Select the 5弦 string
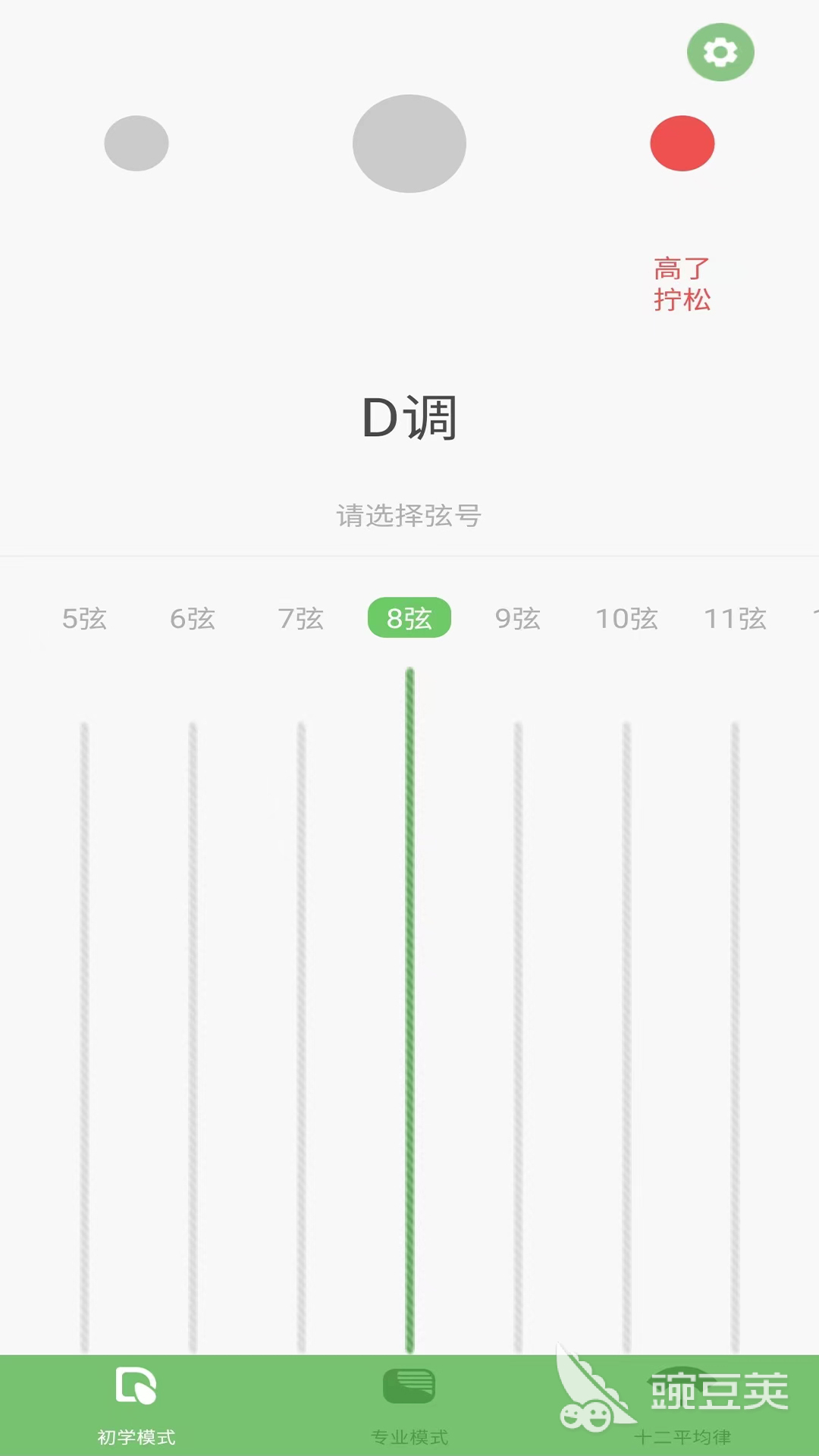Screen dimensions: 819x1456 point(84,619)
